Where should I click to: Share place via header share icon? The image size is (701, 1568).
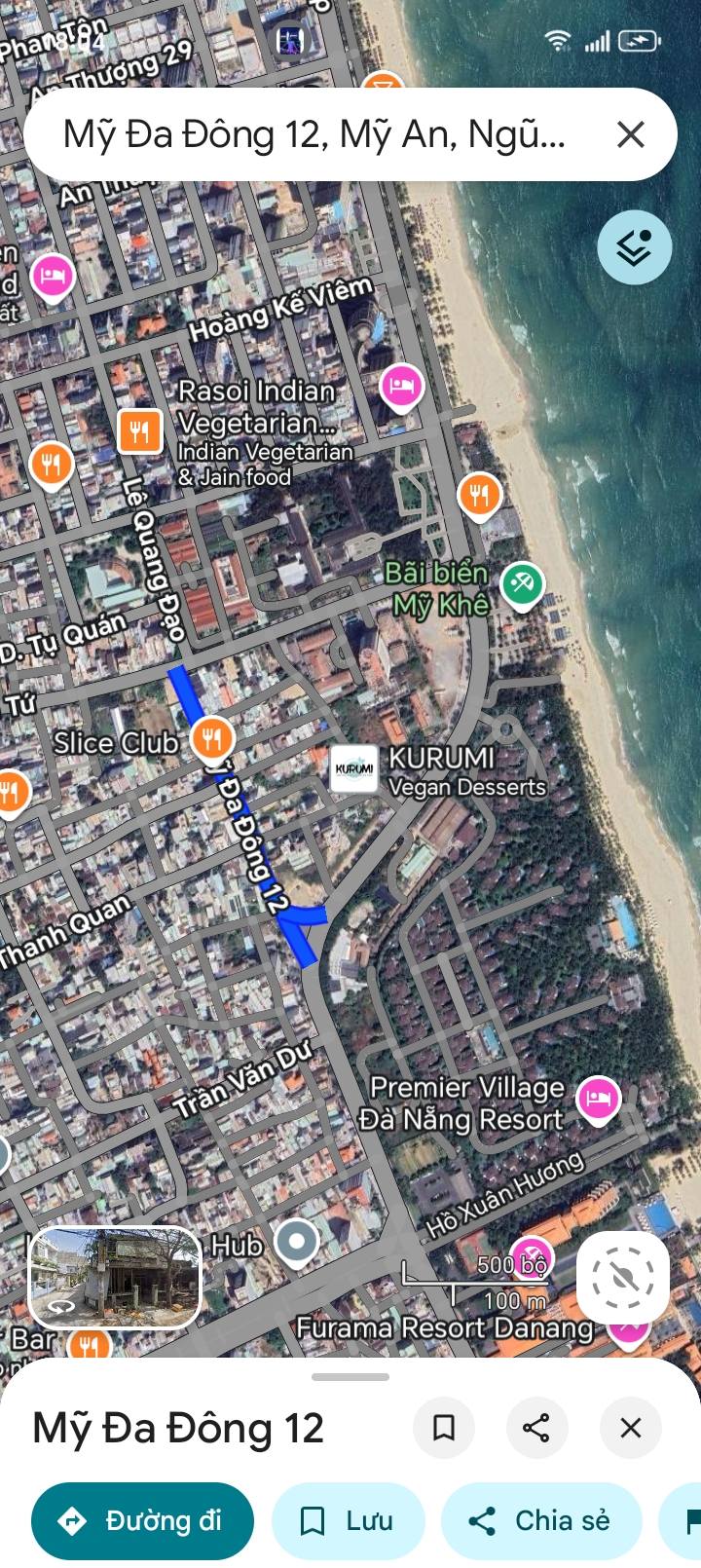click(x=536, y=1428)
